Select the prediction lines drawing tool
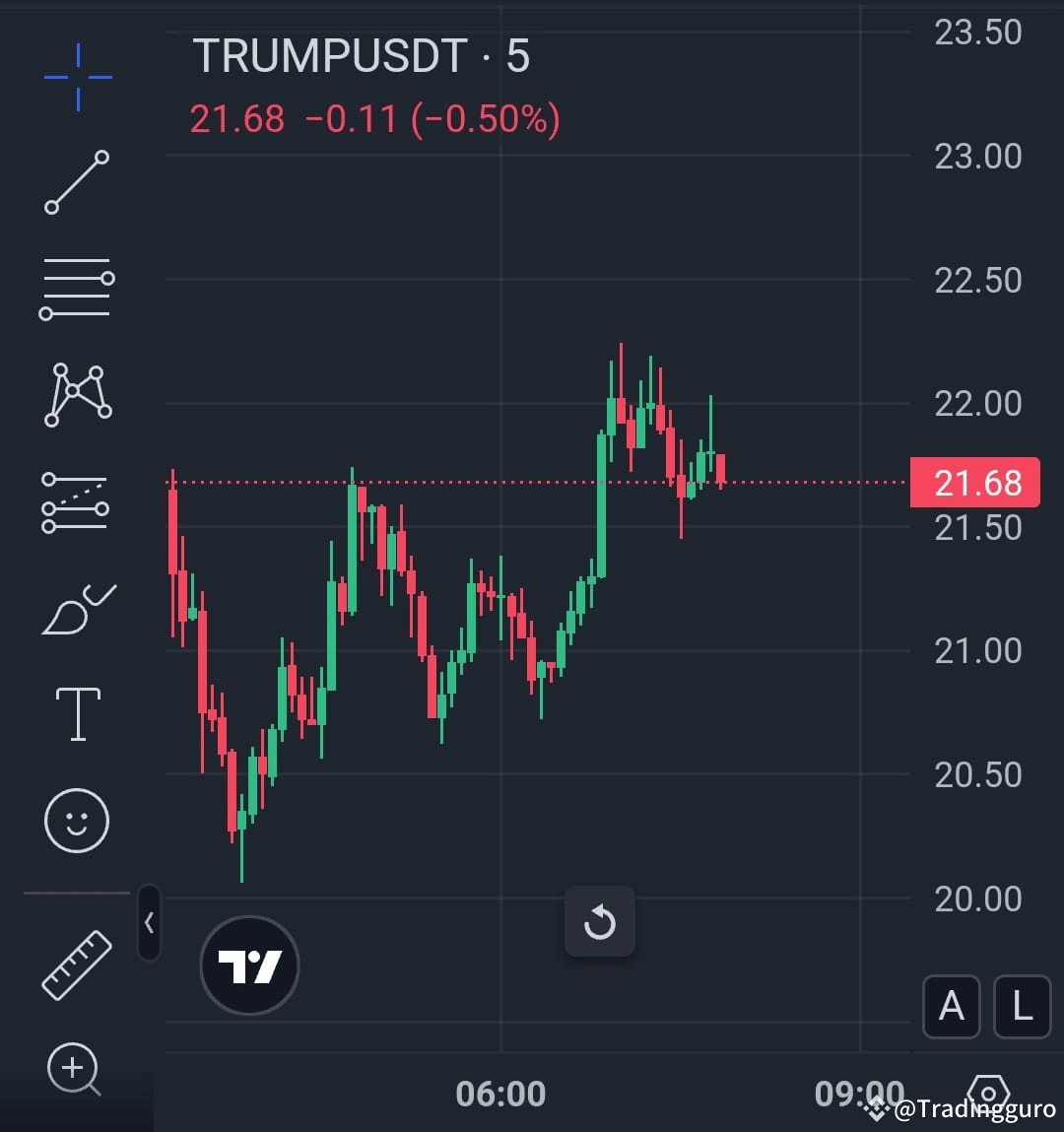The image size is (1064, 1132). coord(77,504)
